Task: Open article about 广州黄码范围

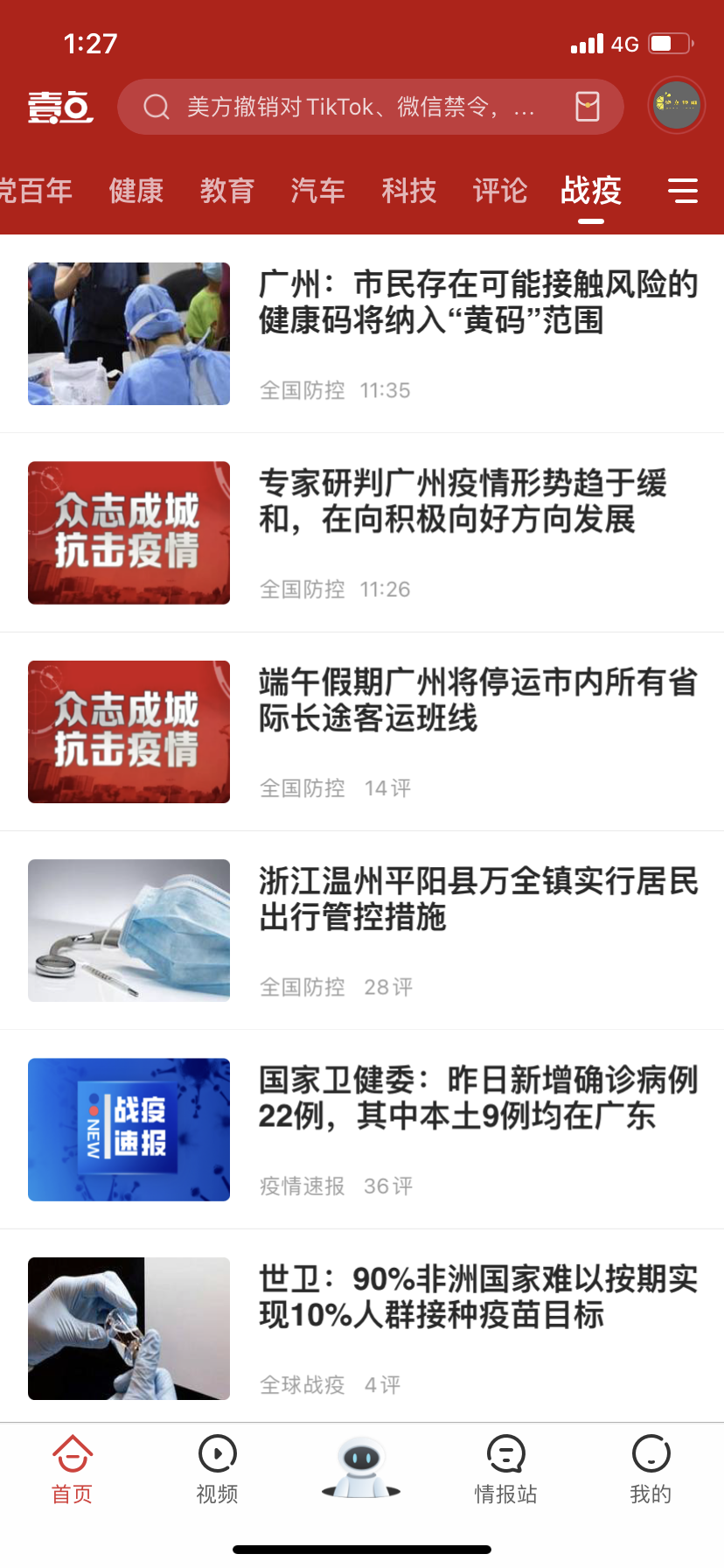Action: (x=477, y=303)
